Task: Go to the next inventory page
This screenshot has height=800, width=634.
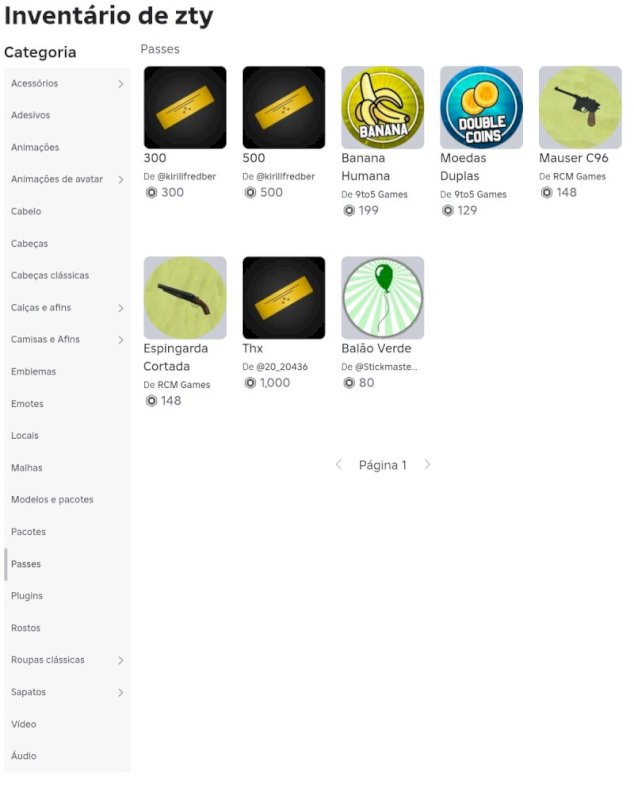Action: [x=427, y=465]
